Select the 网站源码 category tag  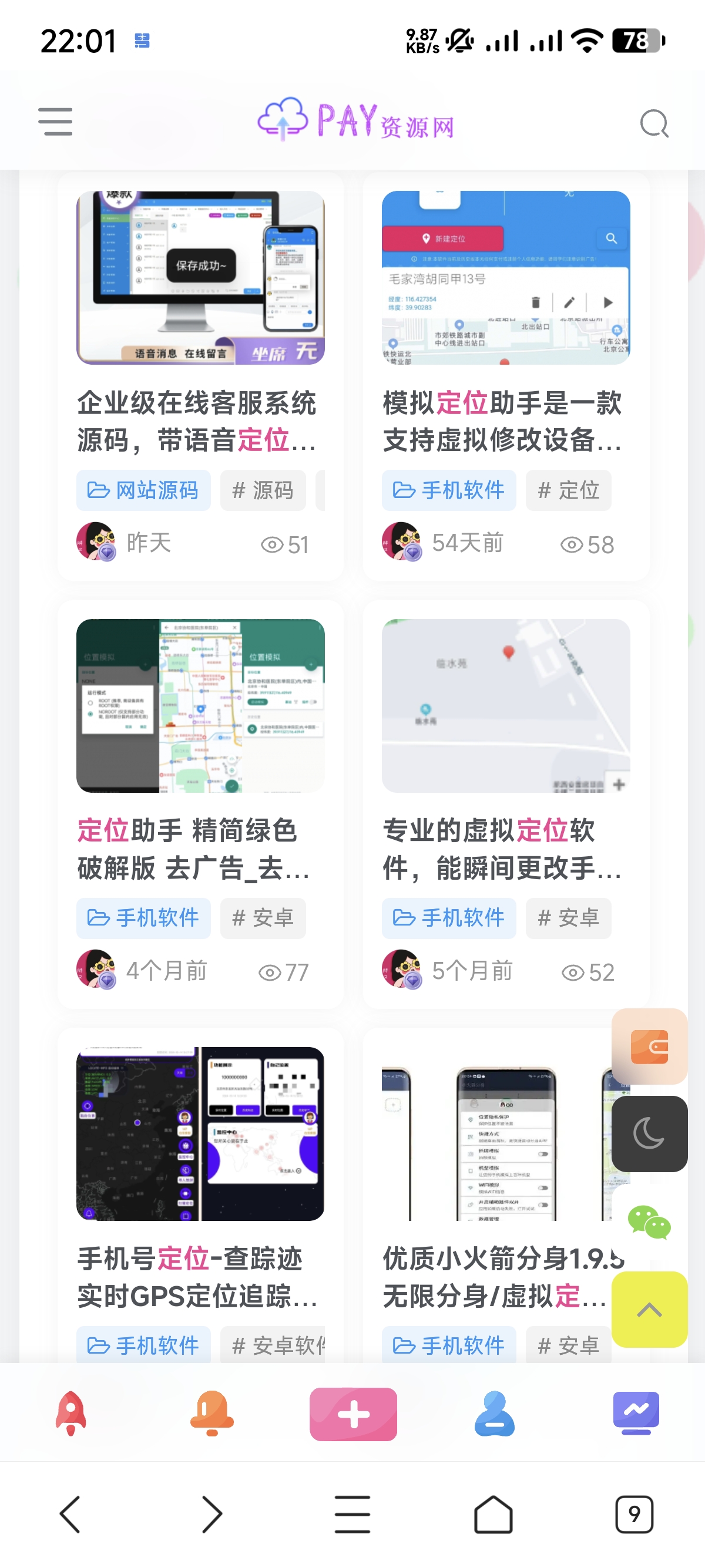click(144, 490)
